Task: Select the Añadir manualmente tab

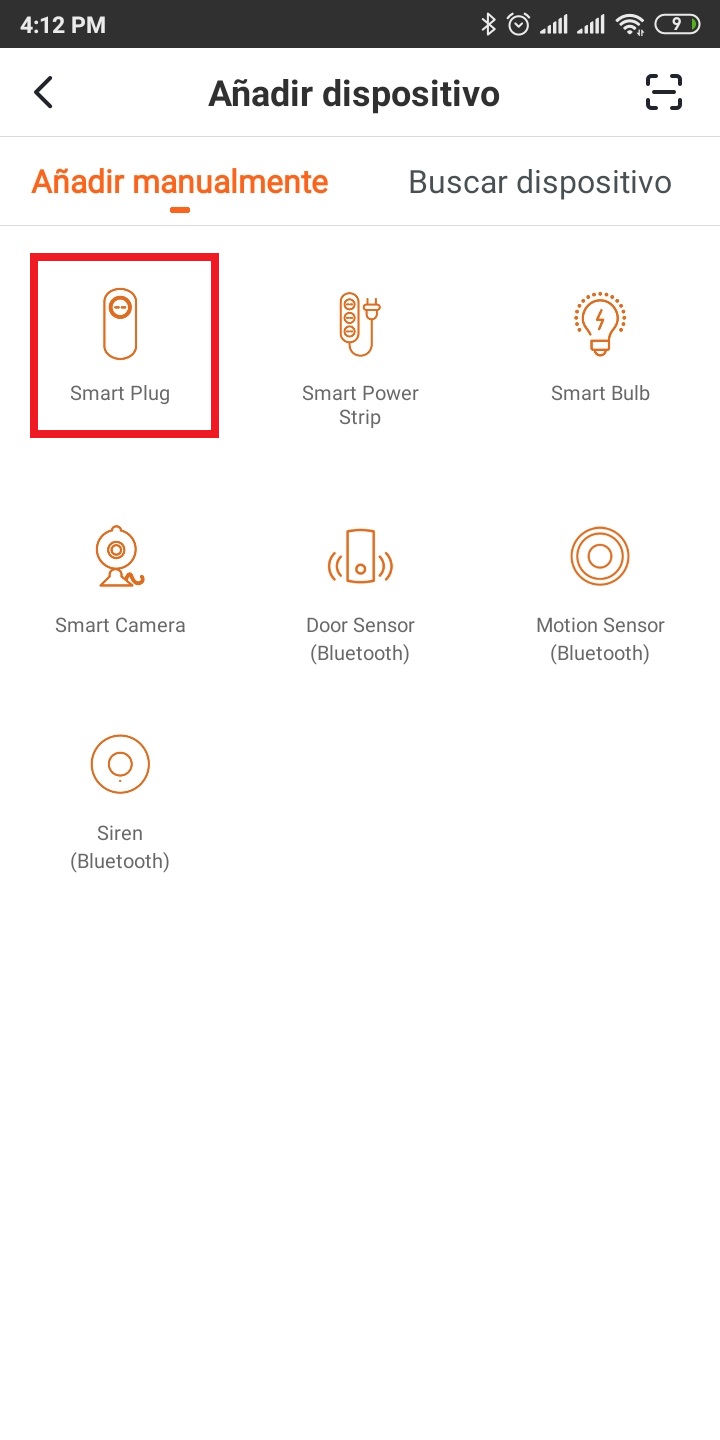Action: click(x=180, y=182)
